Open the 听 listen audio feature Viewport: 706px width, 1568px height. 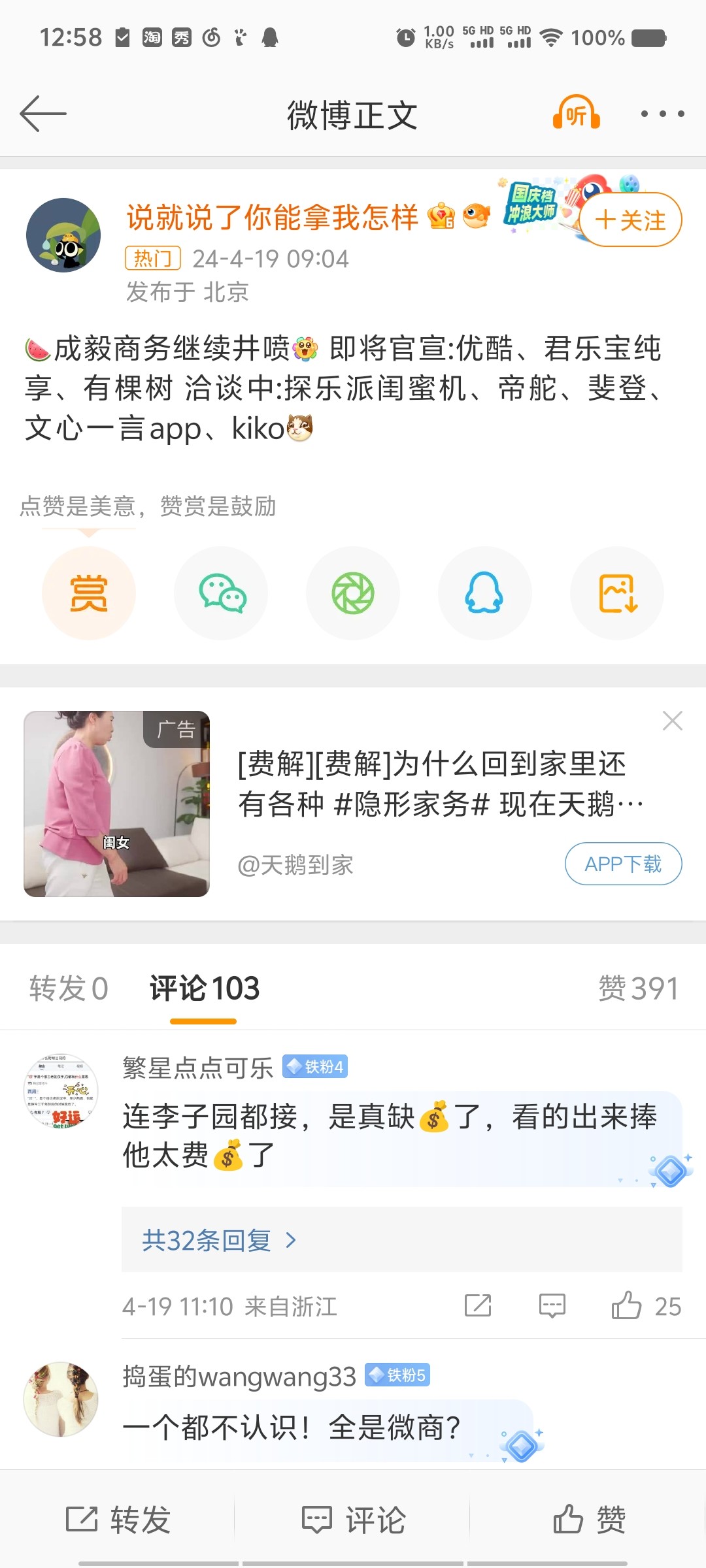click(576, 114)
